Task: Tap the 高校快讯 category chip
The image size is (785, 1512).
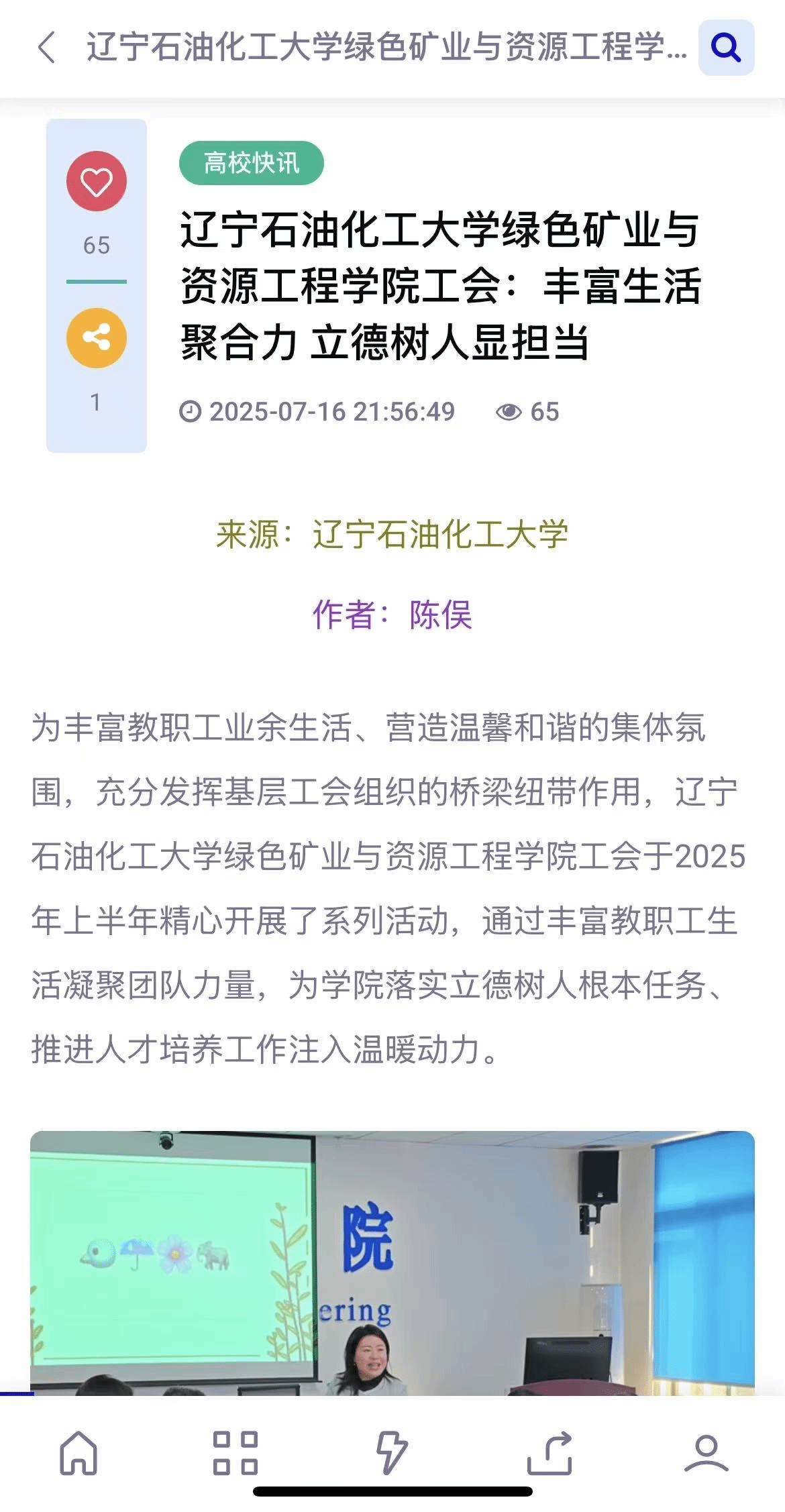Action: click(x=251, y=163)
